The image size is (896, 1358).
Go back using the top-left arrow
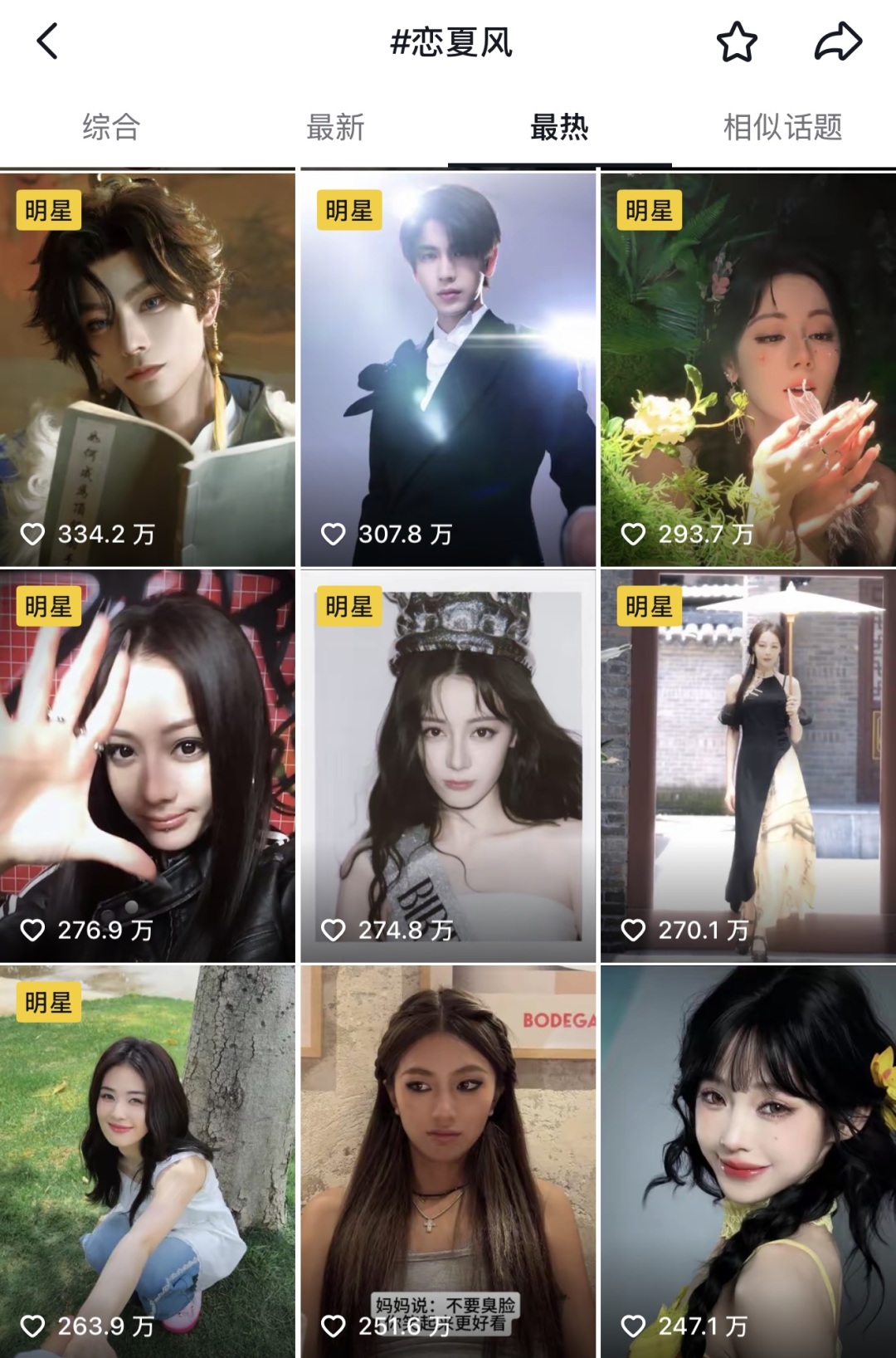pos(48,41)
